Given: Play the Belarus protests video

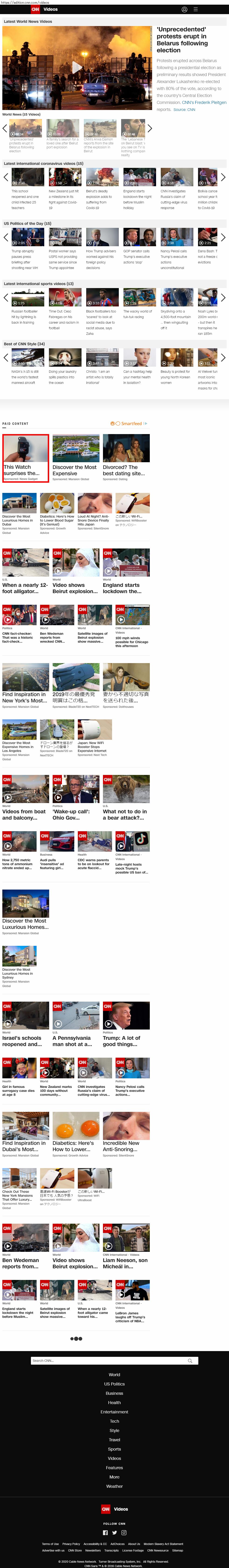Looking at the screenshot, I should pyautogui.click(x=77, y=68).
